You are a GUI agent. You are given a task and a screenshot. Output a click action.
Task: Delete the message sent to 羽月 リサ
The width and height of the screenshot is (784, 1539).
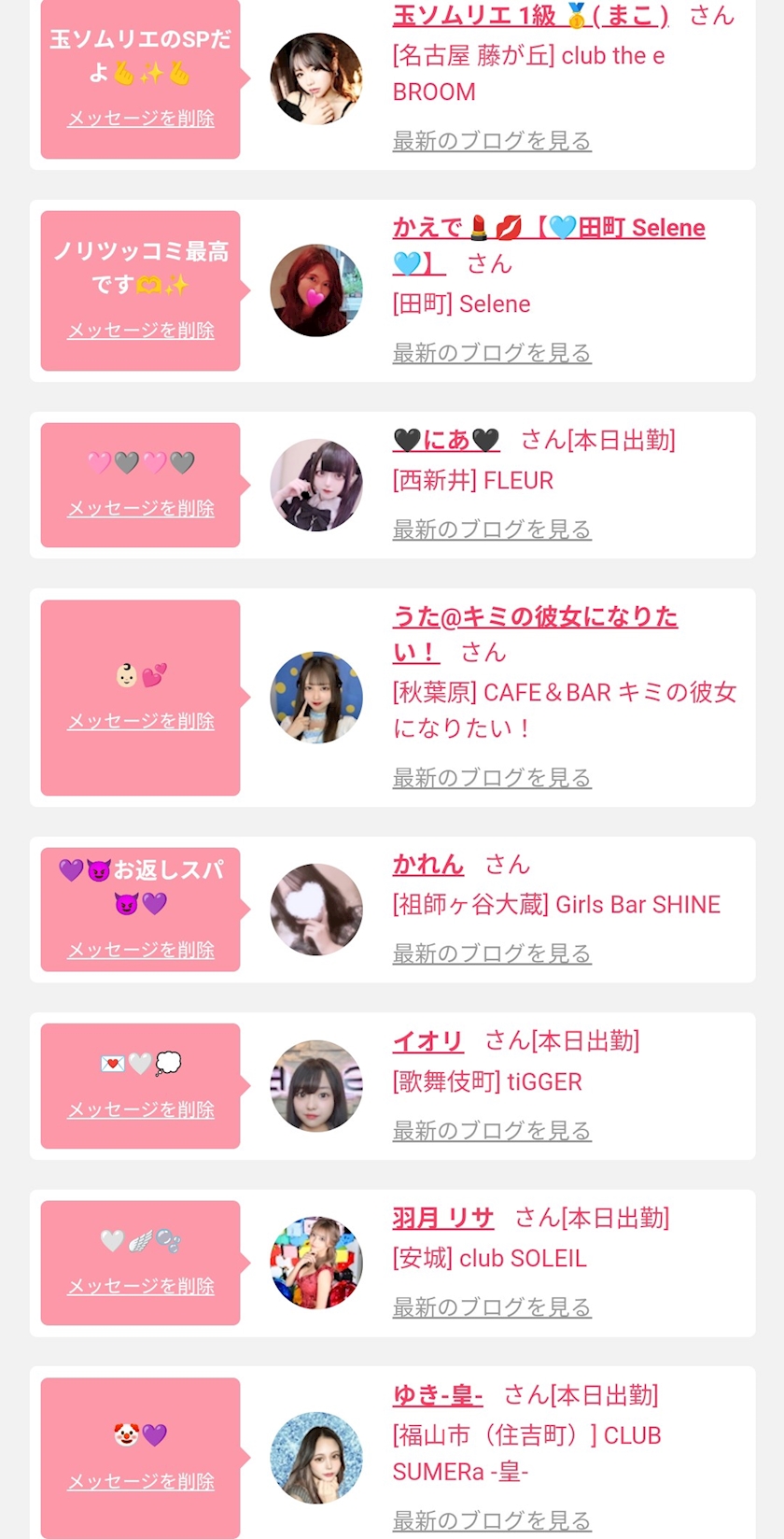coord(141,1286)
